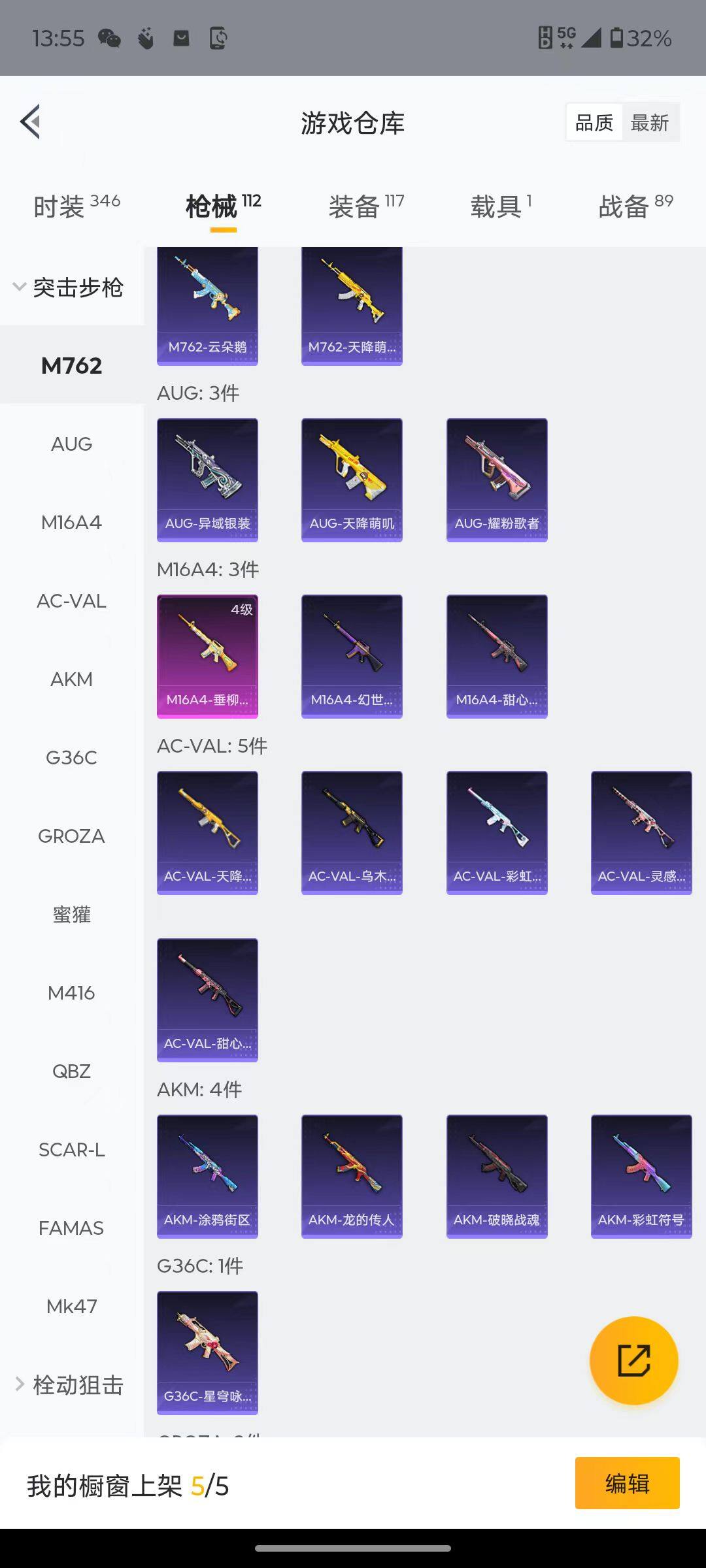
Task: Switch to the 时装 tab
Action: point(76,206)
